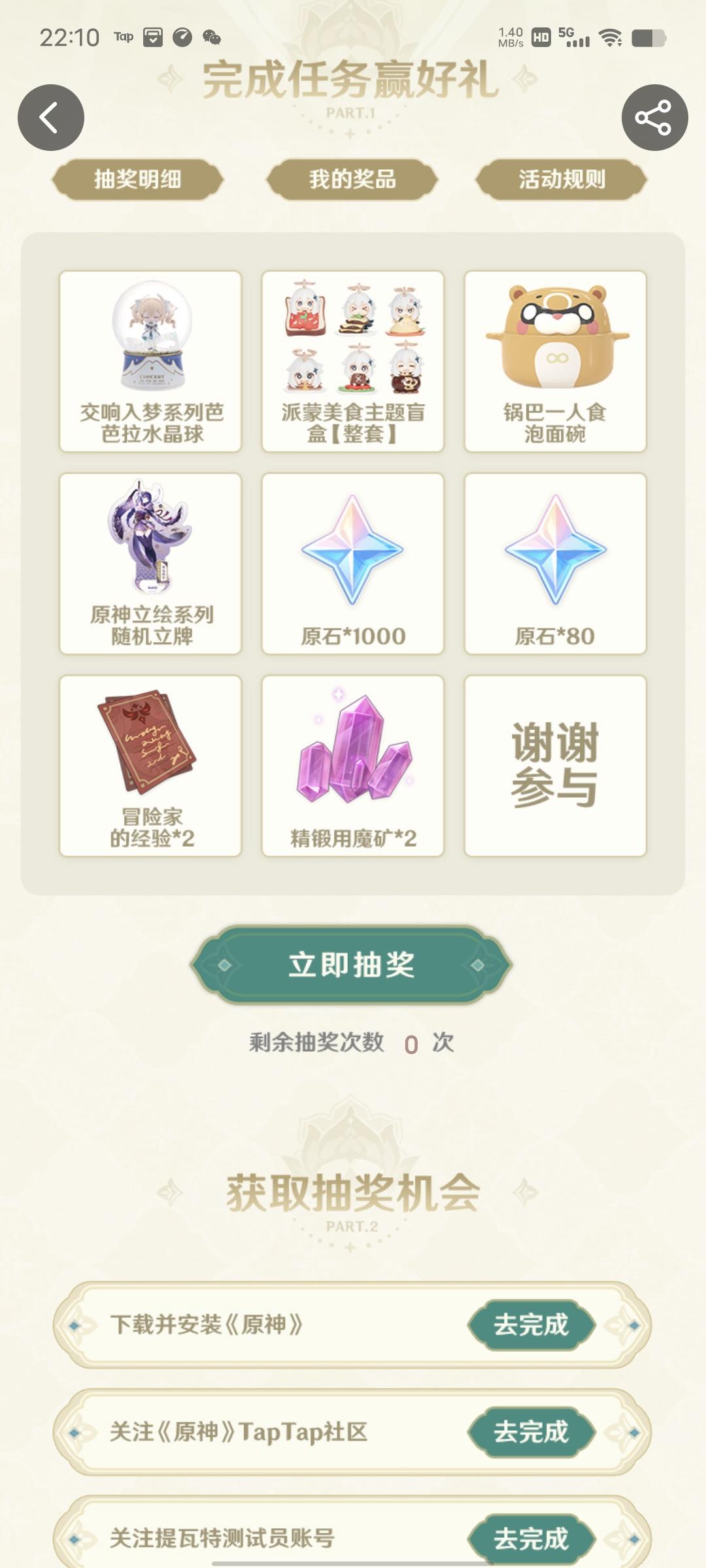Open the share icon at top right
706x1568 pixels.
coord(654,116)
